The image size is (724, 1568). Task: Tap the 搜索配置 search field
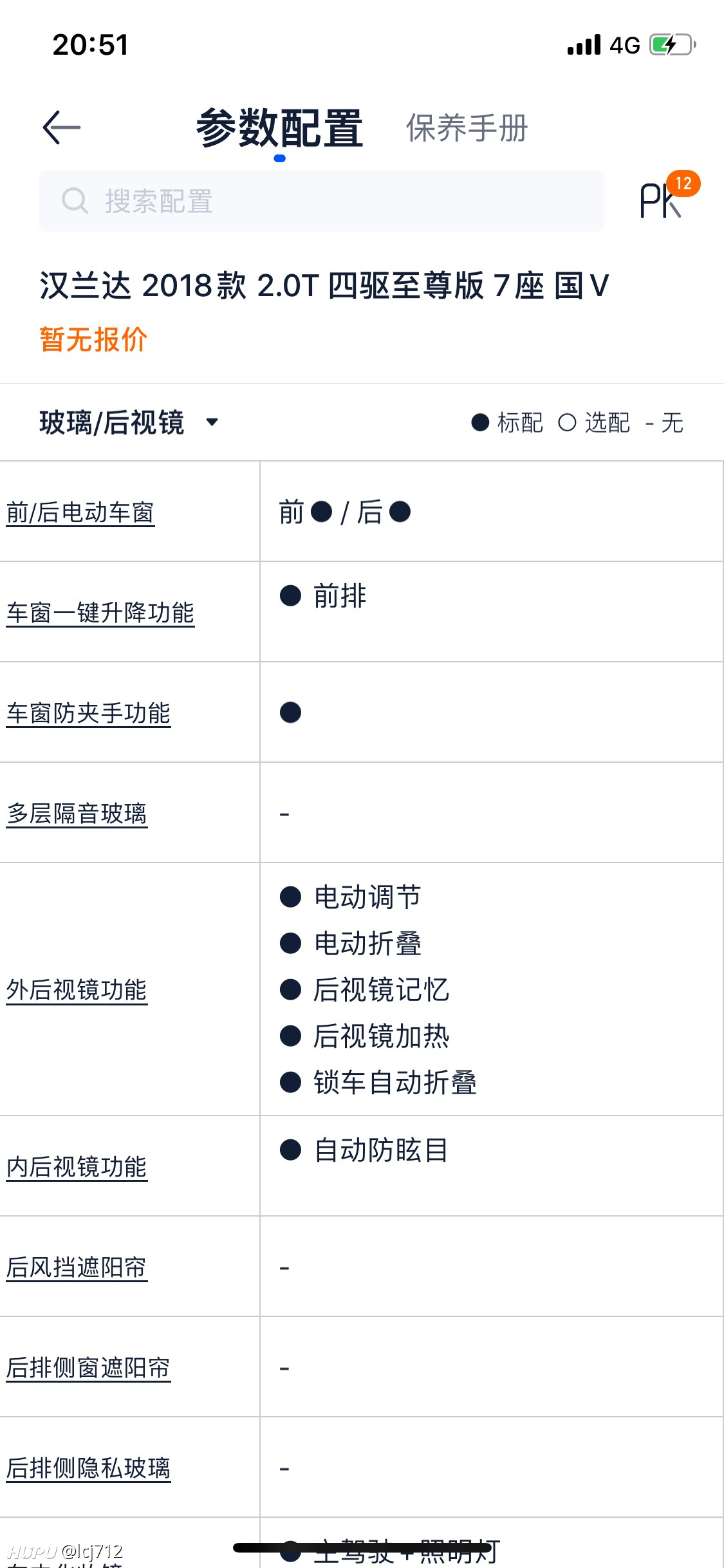(x=321, y=201)
